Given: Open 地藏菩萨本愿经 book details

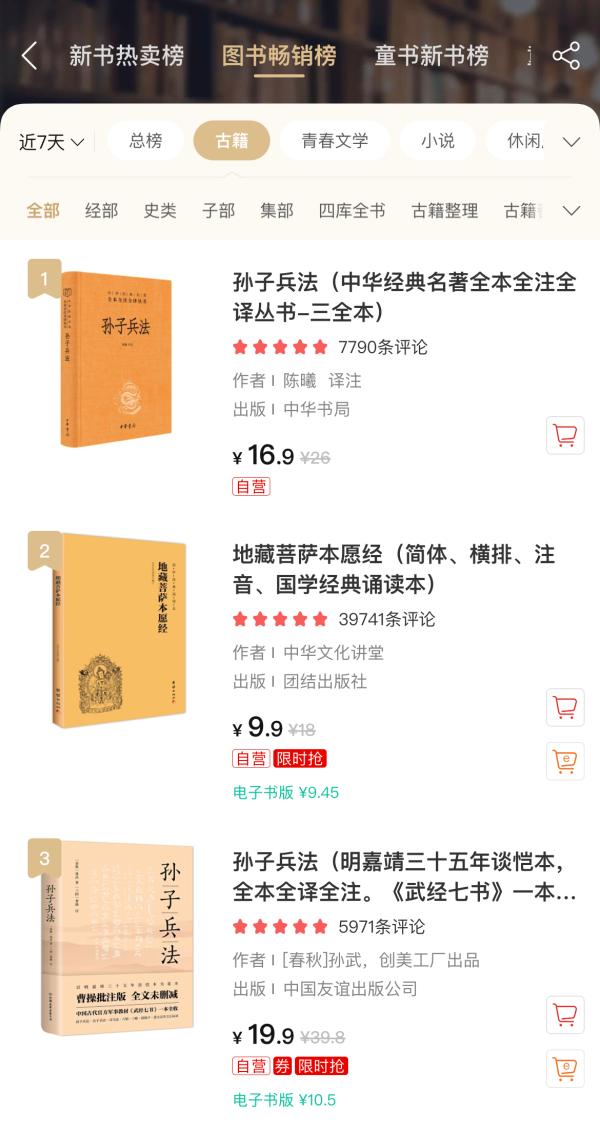Looking at the screenshot, I should (393, 568).
